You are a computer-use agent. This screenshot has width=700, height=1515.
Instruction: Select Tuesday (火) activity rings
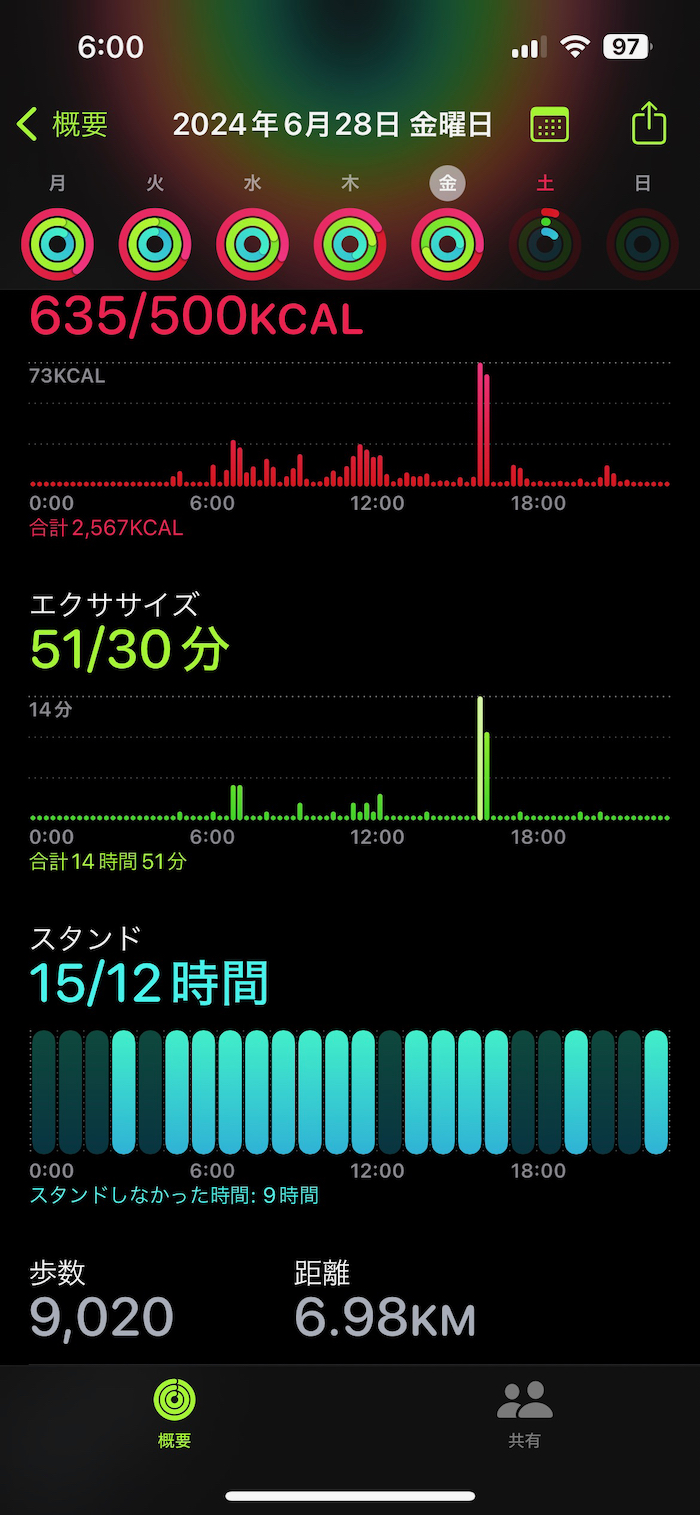pyautogui.click(x=155, y=243)
